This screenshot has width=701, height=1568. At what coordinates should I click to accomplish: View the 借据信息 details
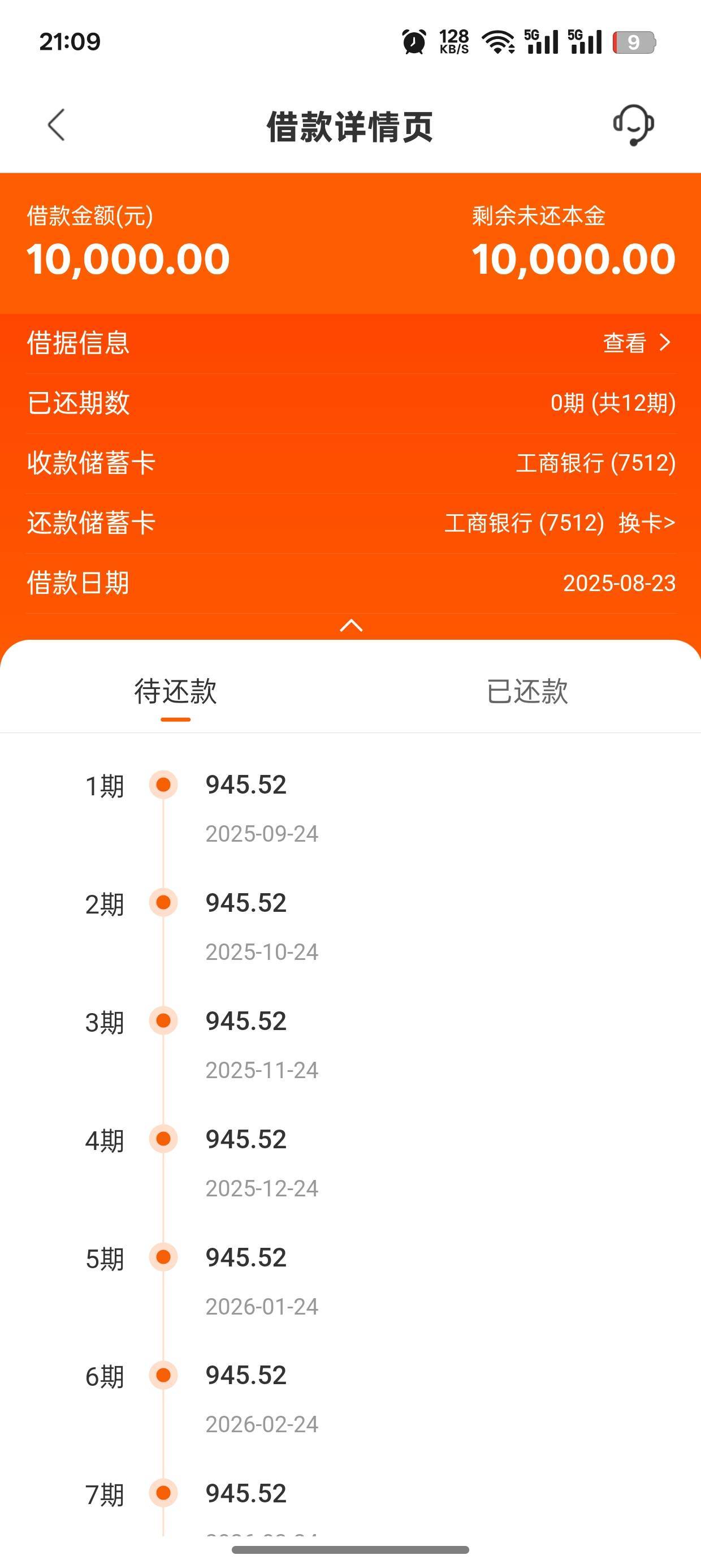tap(637, 343)
